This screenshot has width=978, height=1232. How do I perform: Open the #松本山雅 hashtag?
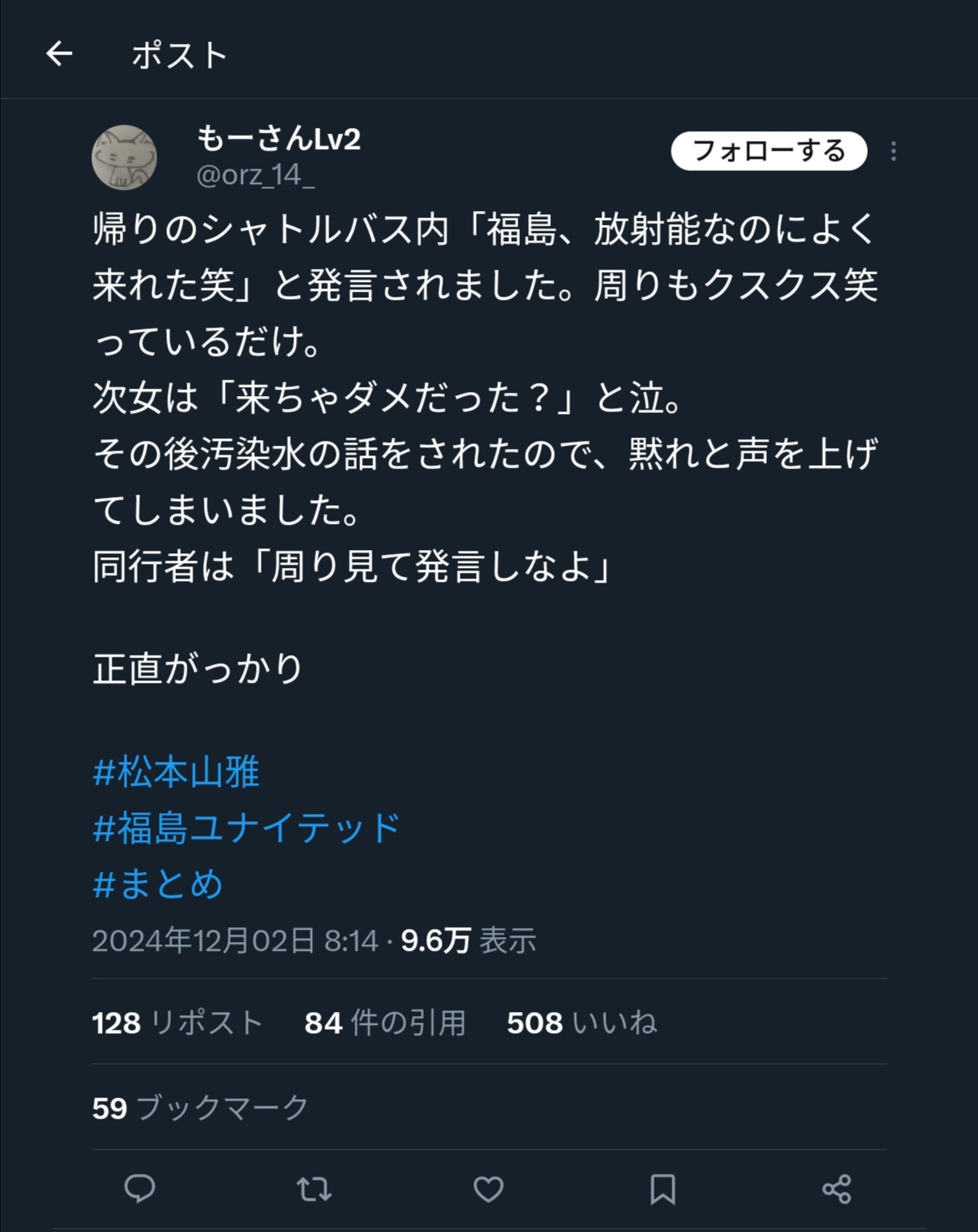point(176,772)
